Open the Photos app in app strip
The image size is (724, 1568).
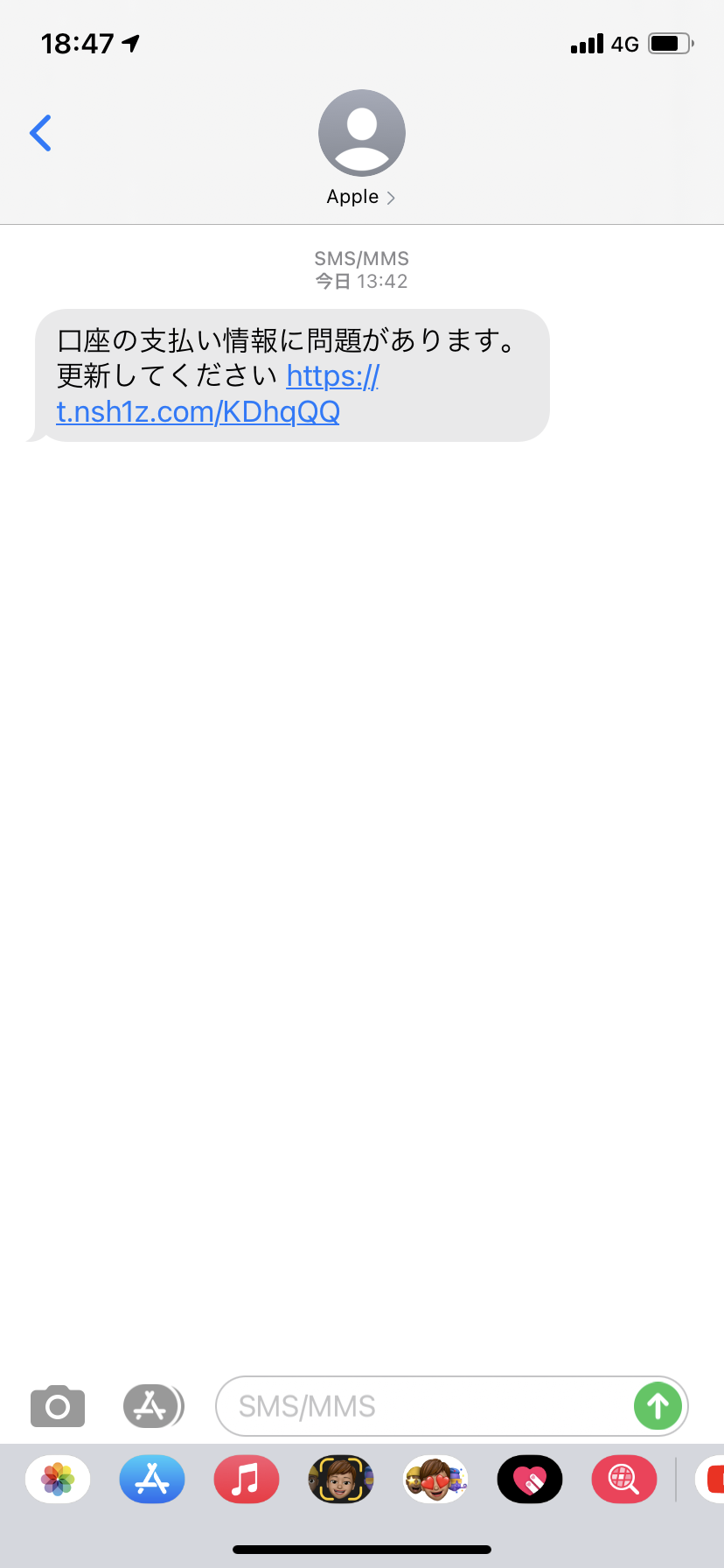click(58, 1480)
